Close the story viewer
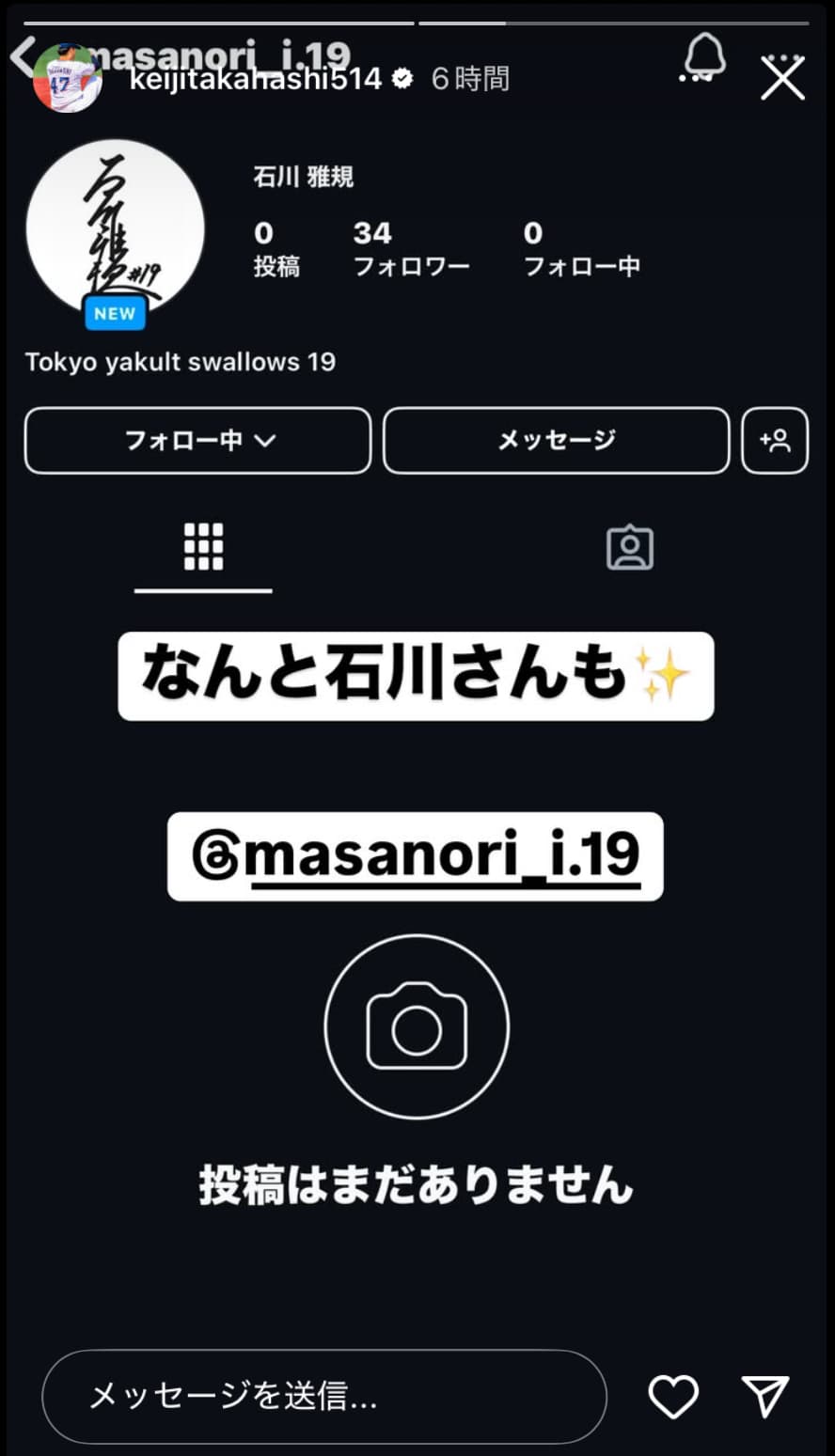 tap(782, 79)
